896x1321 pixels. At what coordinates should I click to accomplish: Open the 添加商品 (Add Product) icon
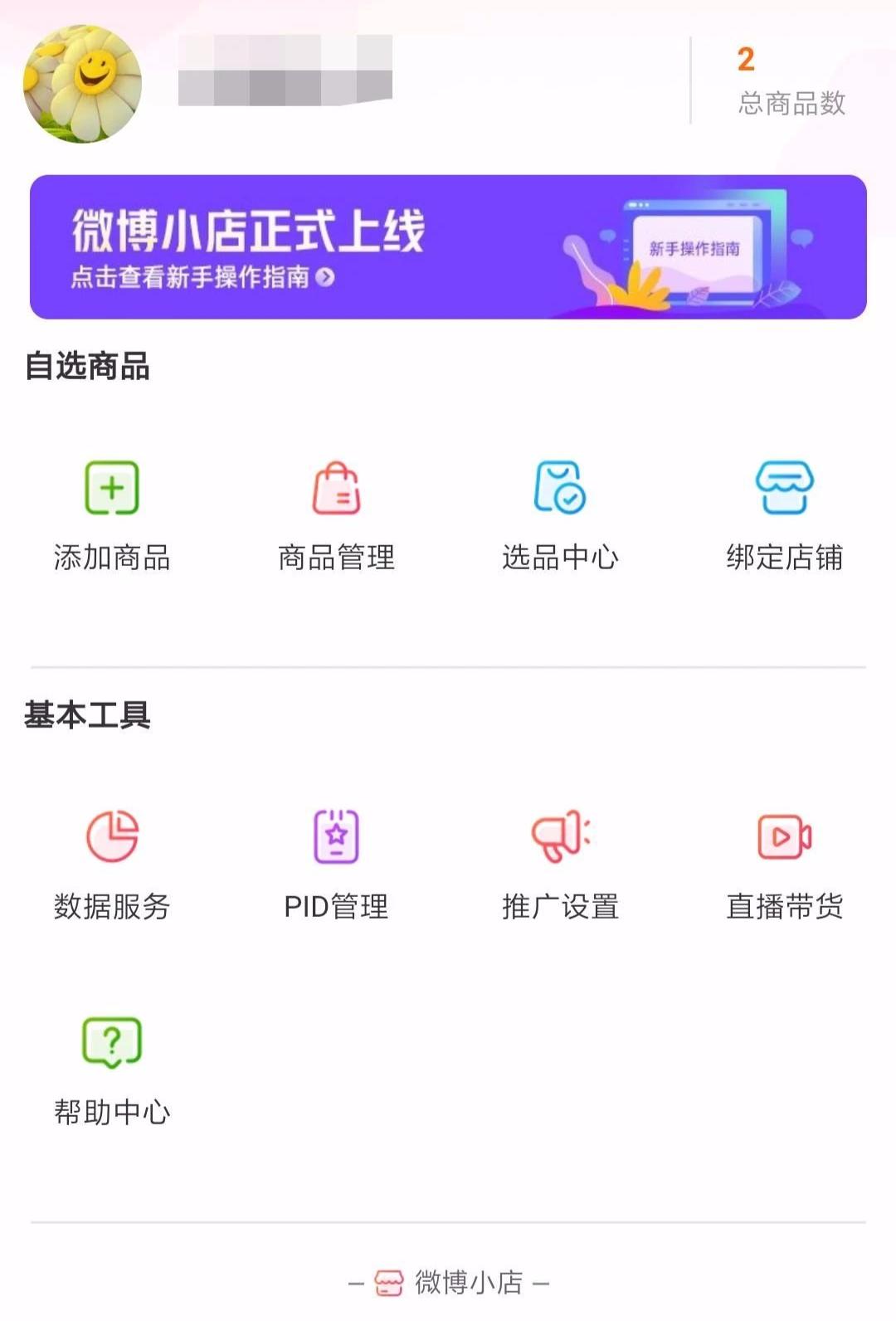tap(112, 488)
